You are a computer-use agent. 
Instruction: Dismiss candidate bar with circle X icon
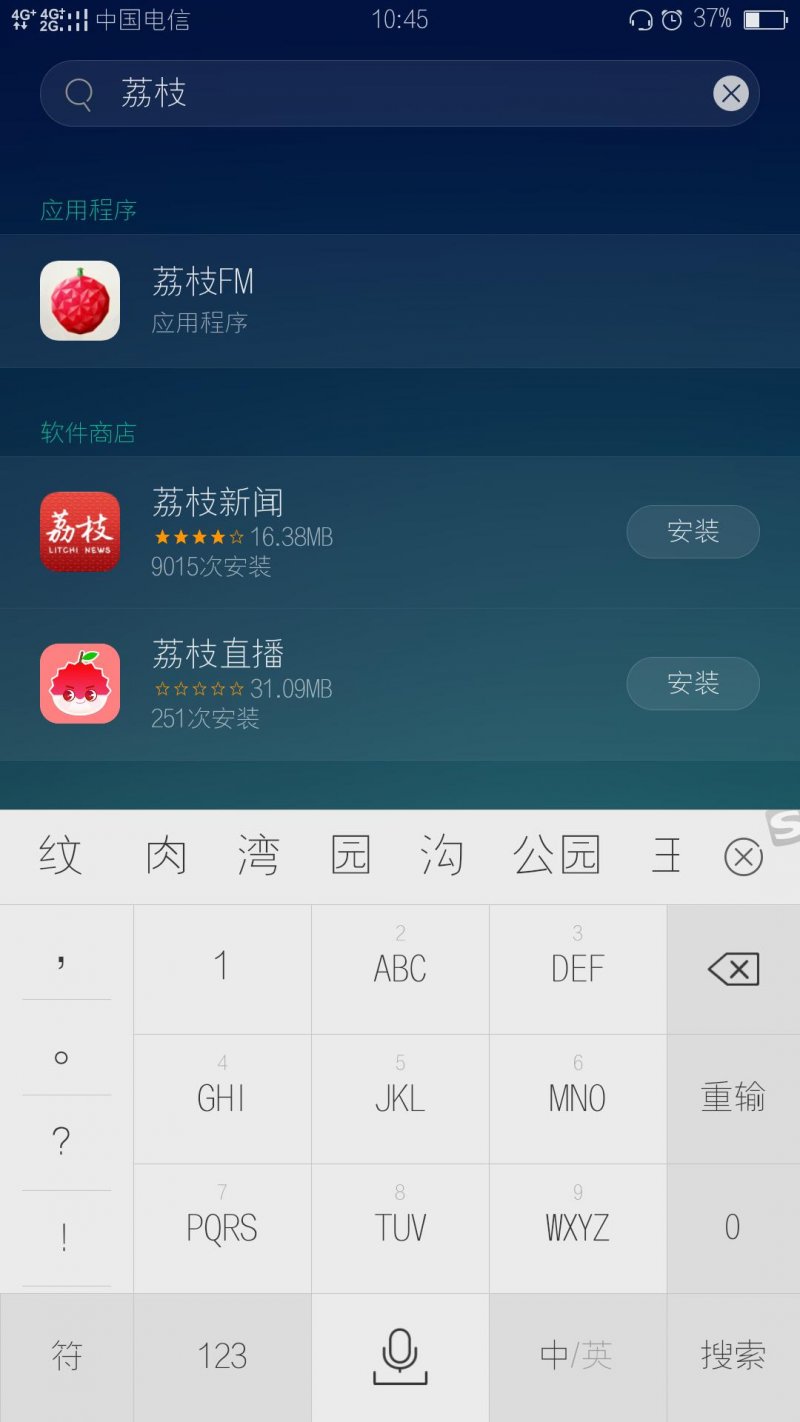pos(742,856)
